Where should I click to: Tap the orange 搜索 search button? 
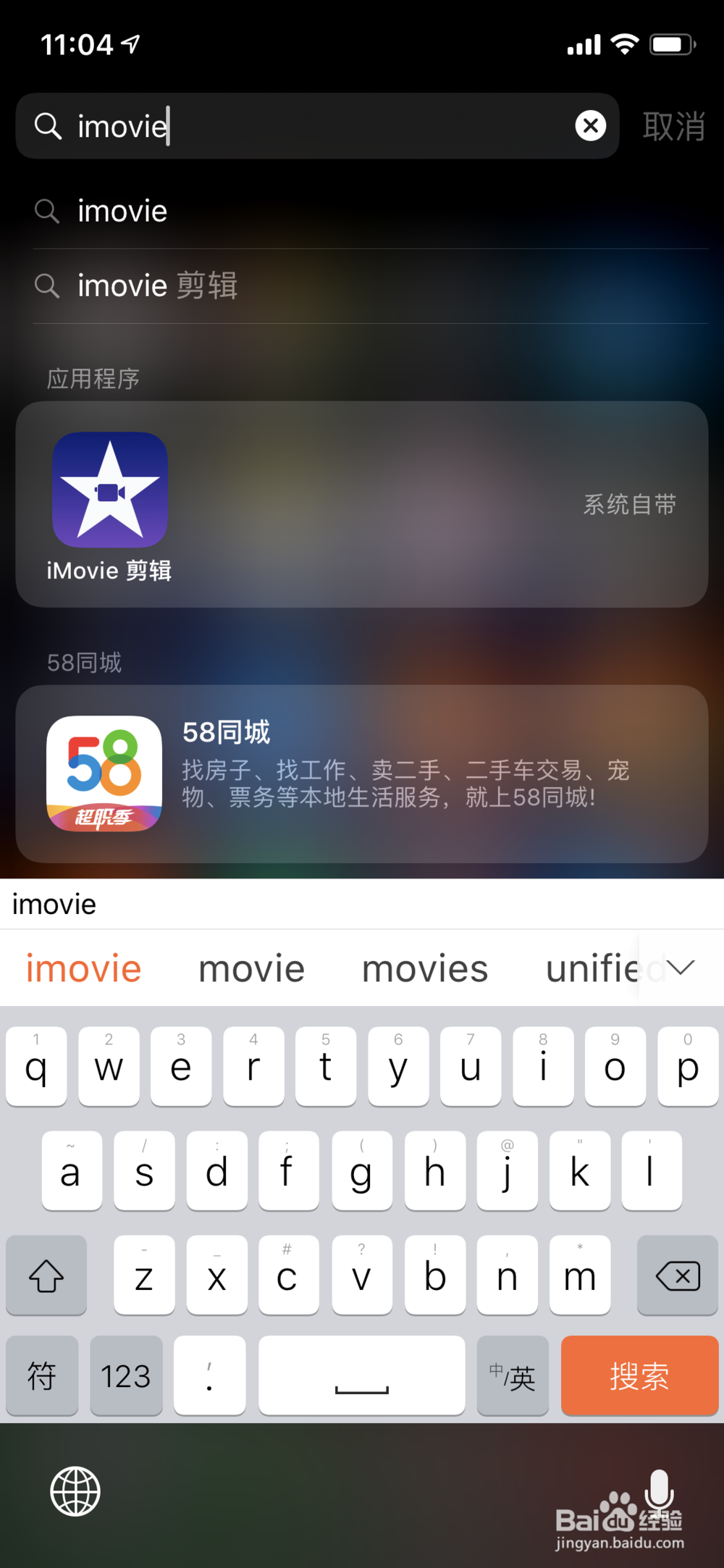[639, 1375]
